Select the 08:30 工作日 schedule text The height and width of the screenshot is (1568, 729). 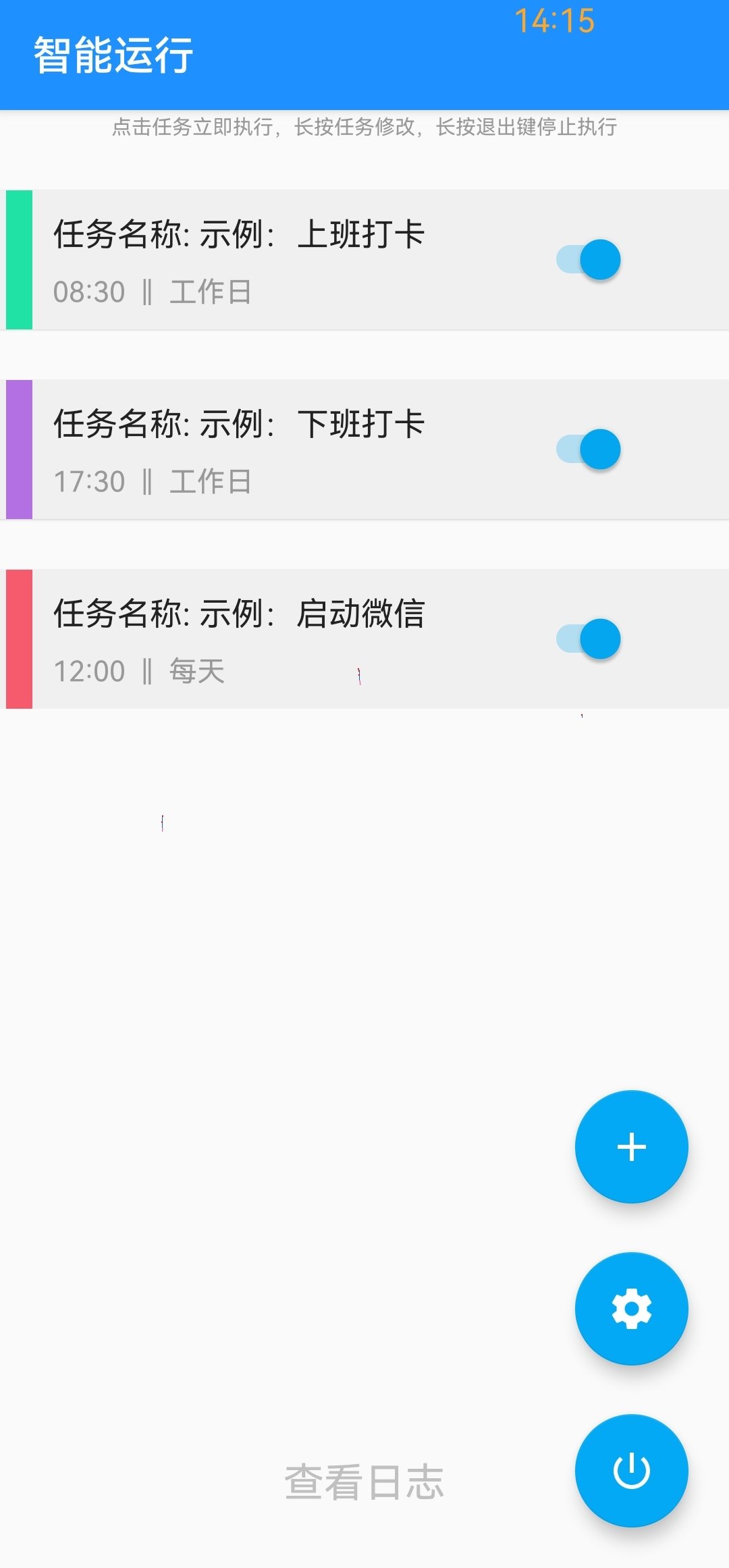[154, 291]
